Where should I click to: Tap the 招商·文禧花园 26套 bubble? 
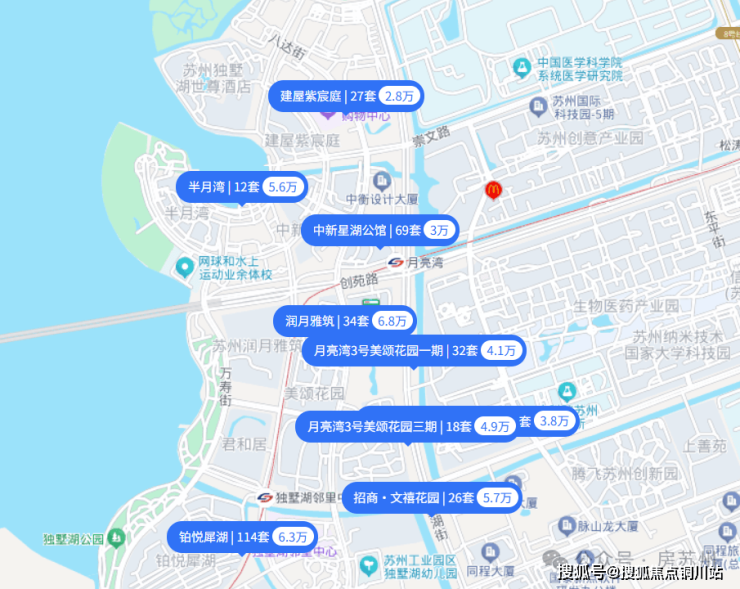pyautogui.click(x=432, y=497)
